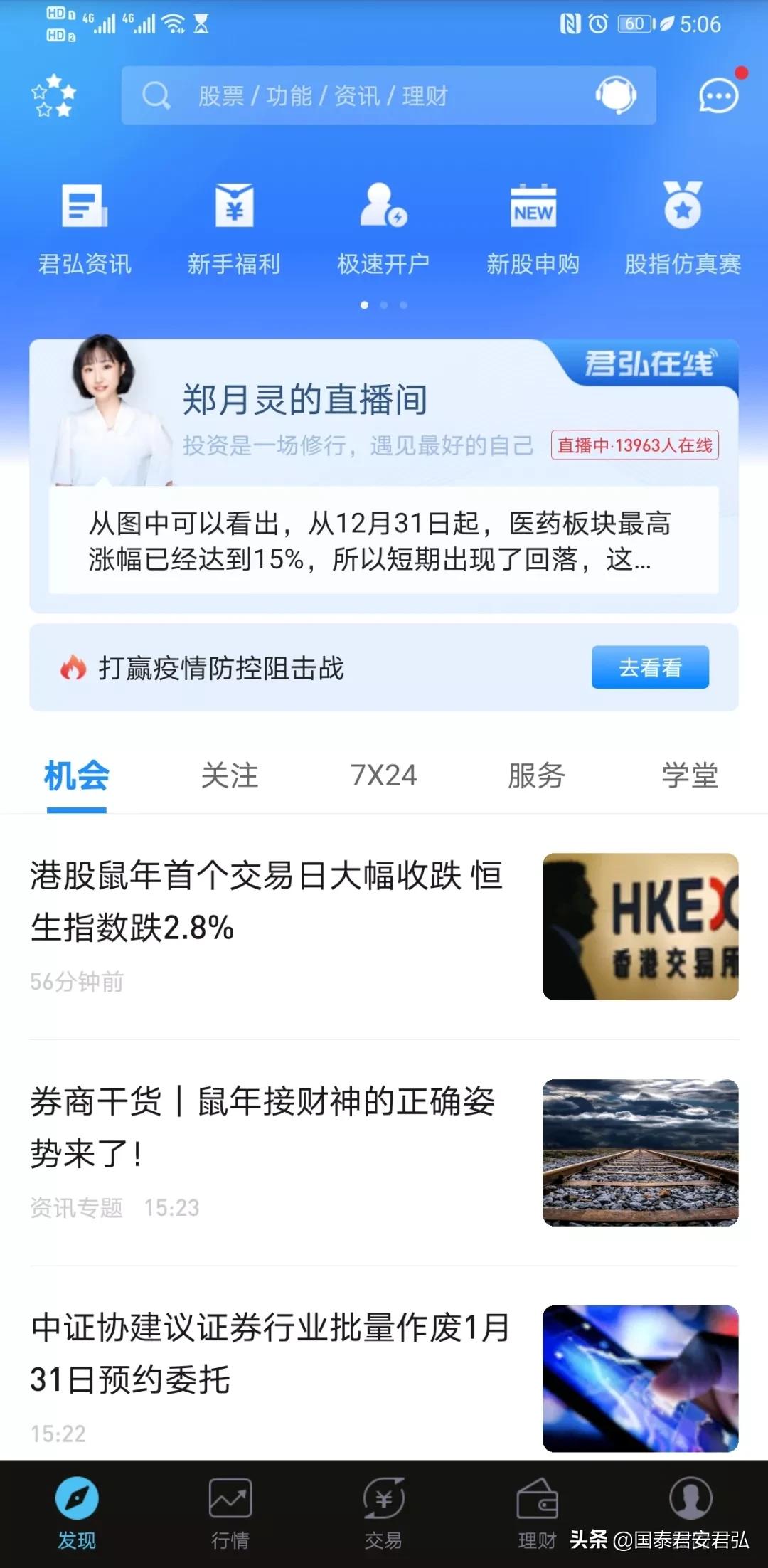Open the 理财 wealth management section
The height and width of the screenshot is (1568, 768).
(x=538, y=1515)
